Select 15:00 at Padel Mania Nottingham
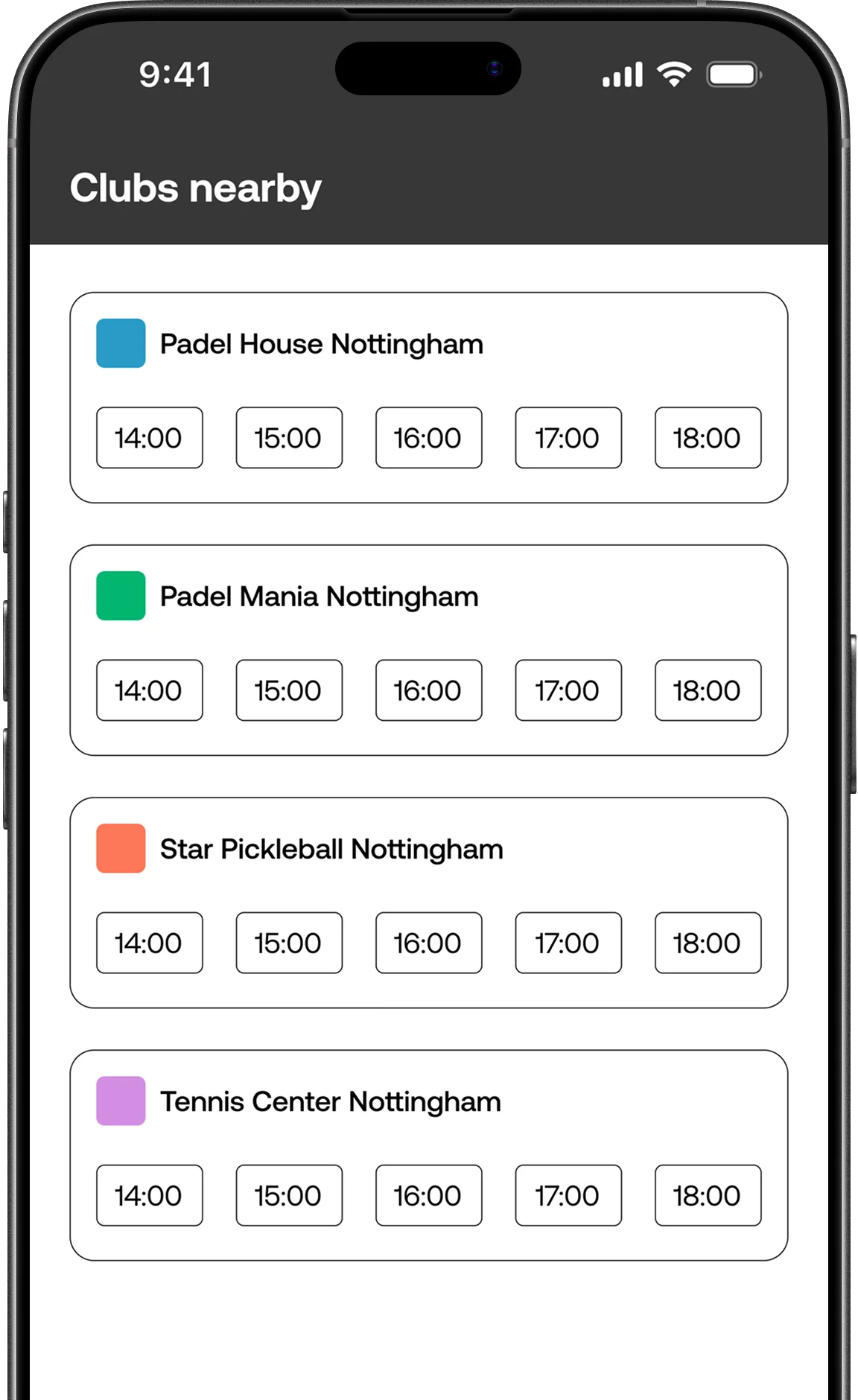The width and height of the screenshot is (858, 1400). click(x=289, y=690)
